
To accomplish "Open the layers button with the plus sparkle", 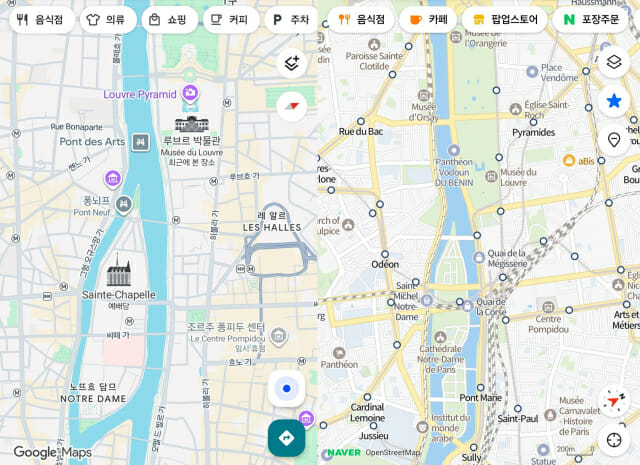I will (291, 63).
